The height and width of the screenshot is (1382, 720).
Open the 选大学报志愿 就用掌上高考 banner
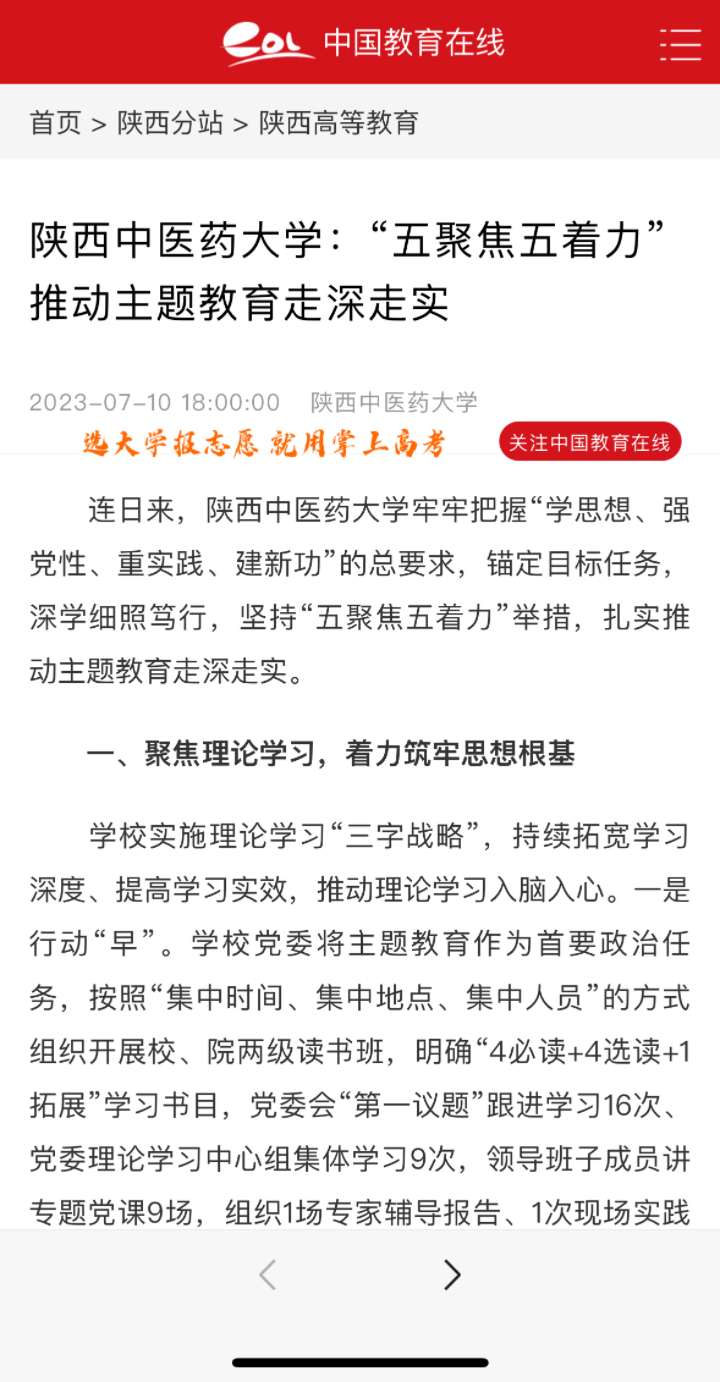(264, 443)
